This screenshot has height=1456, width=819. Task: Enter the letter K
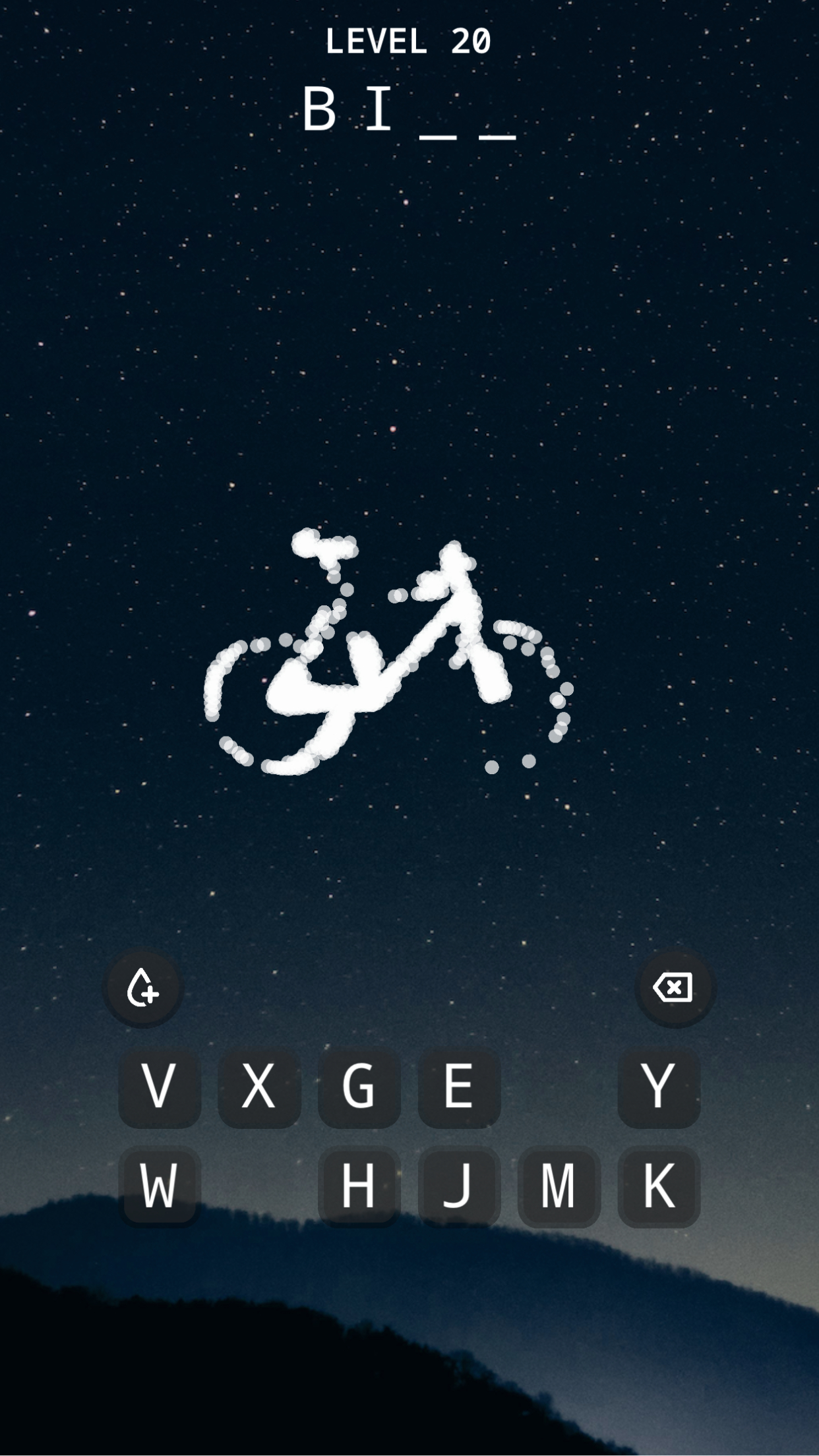pyautogui.click(x=659, y=1186)
